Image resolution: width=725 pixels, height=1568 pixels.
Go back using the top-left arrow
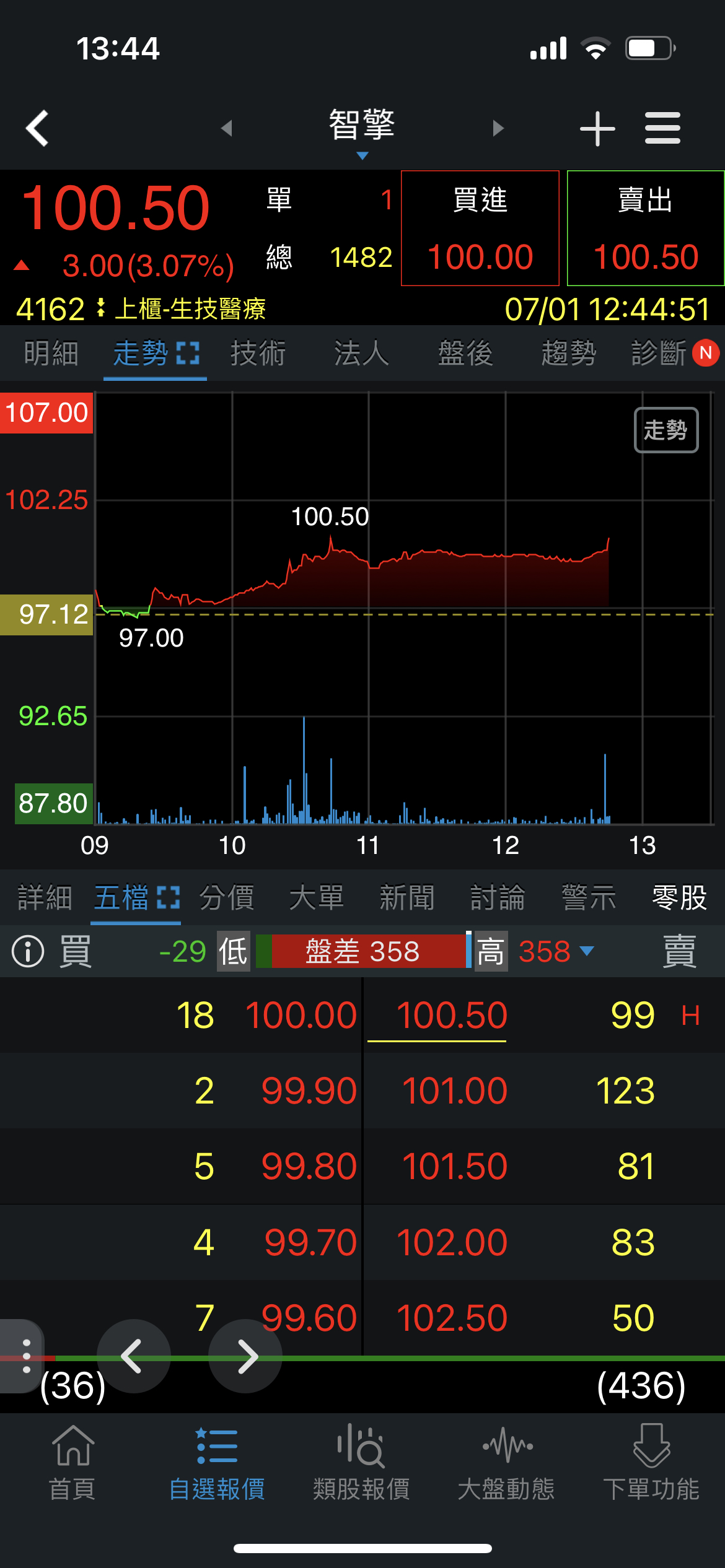coord(37,128)
